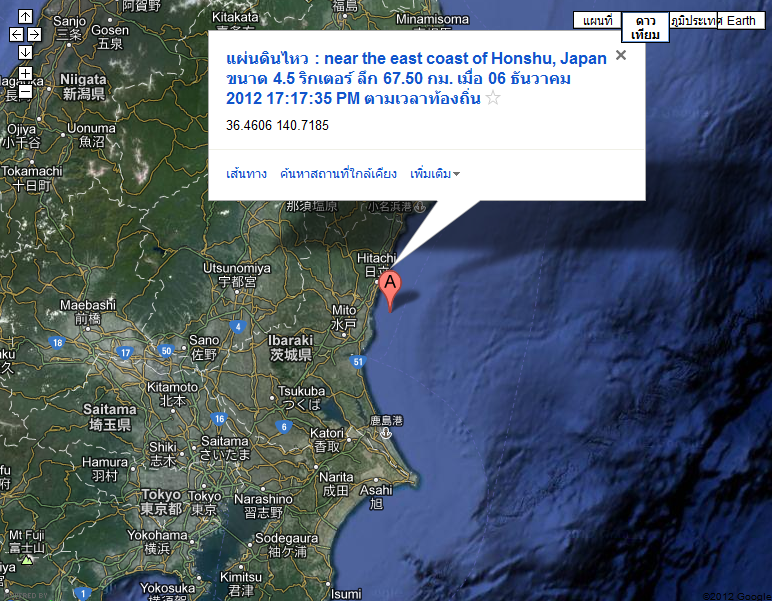The height and width of the screenshot is (601, 772).
Task: Zoom out with the minus button
Action: click(x=25, y=92)
